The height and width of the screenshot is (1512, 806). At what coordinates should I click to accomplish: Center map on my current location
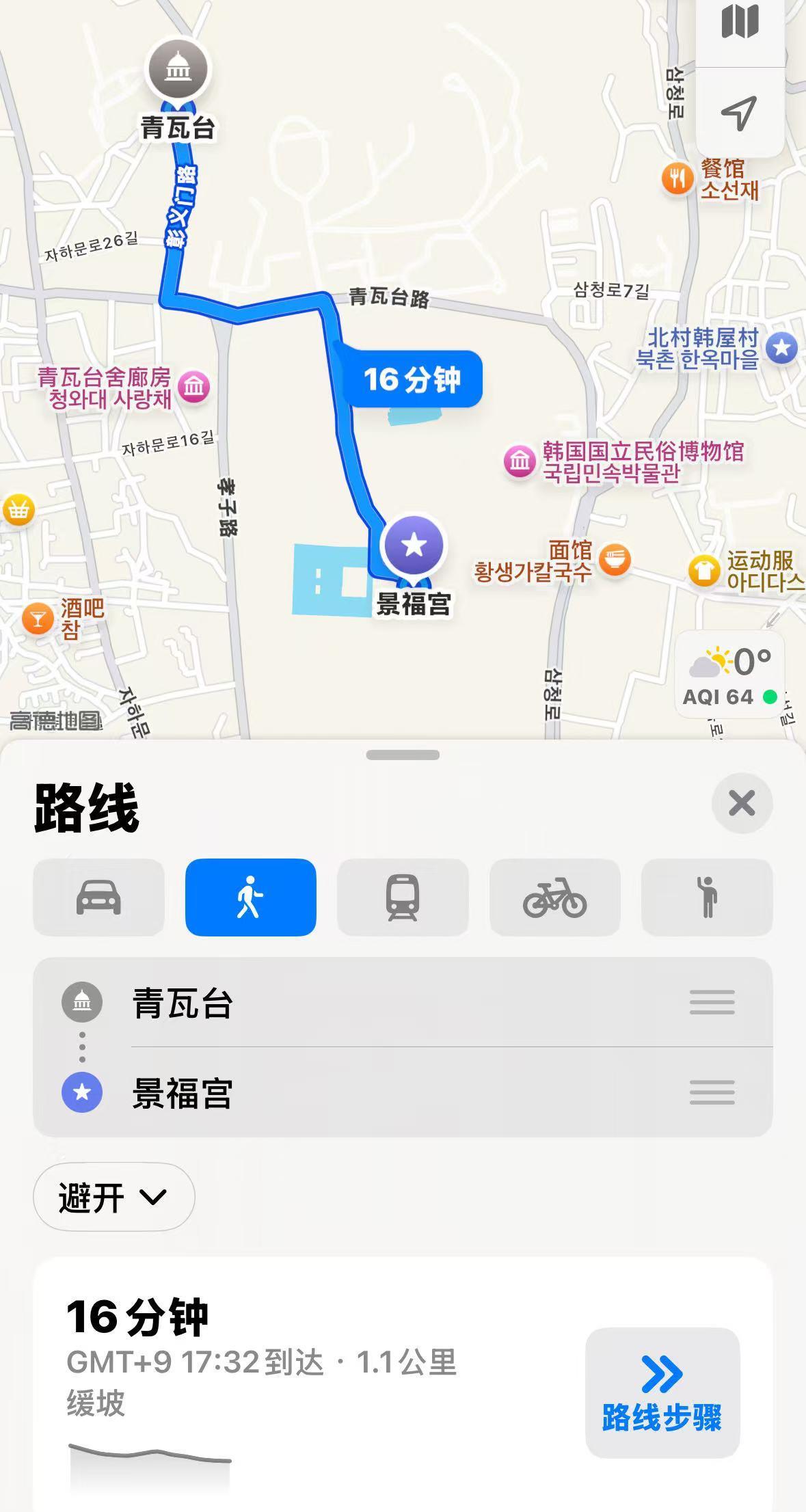(x=740, y=113)
